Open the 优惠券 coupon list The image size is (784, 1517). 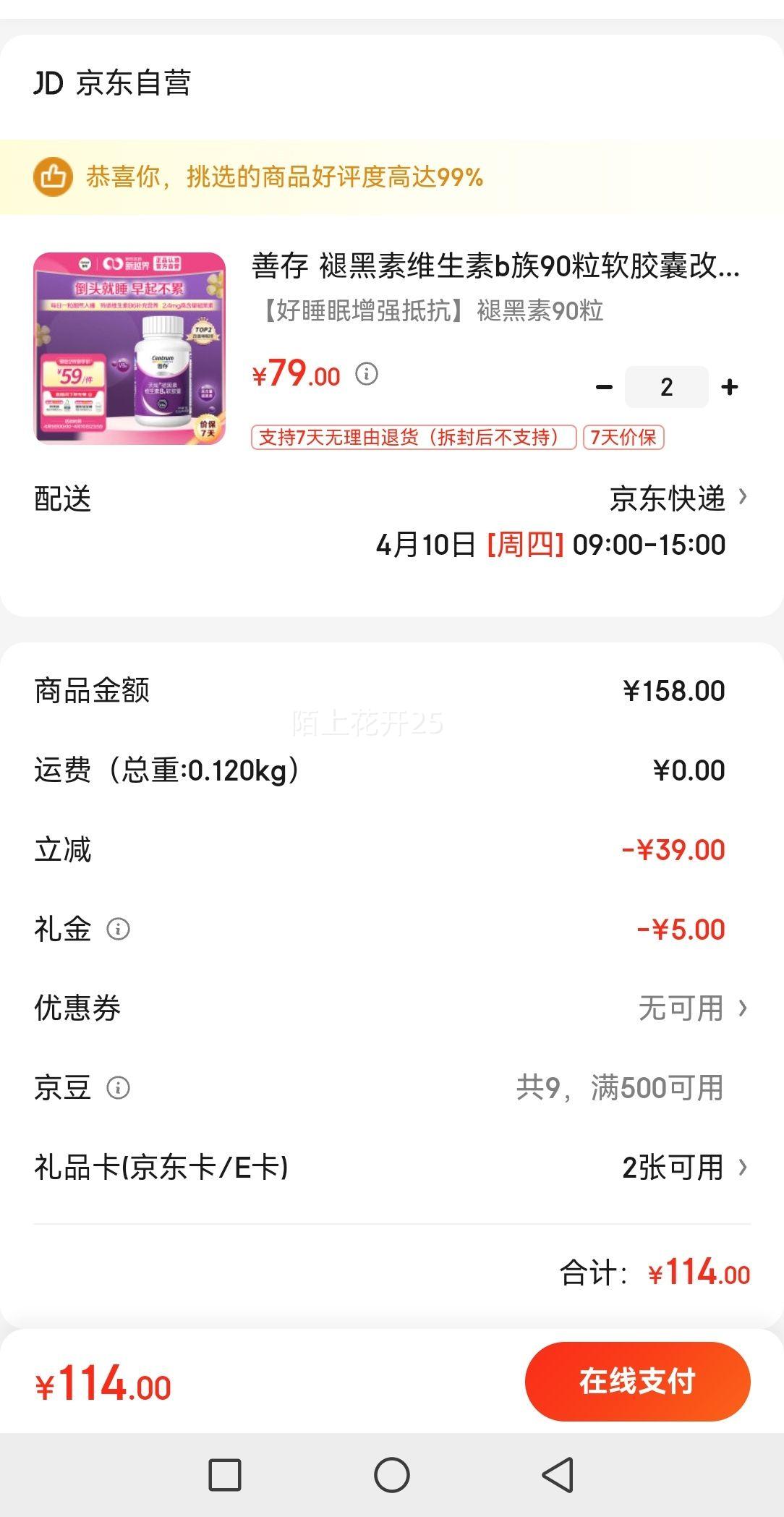tap(687, 1008)
